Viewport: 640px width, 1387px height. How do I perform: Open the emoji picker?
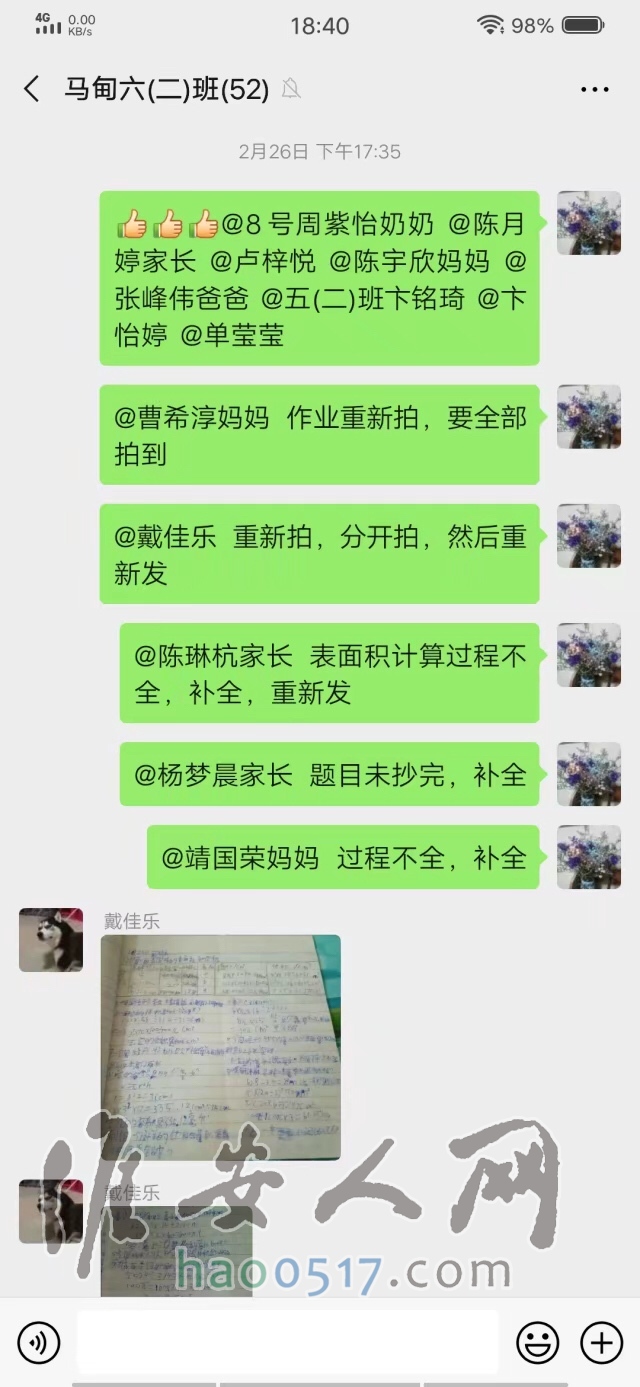pos(537,1342)
